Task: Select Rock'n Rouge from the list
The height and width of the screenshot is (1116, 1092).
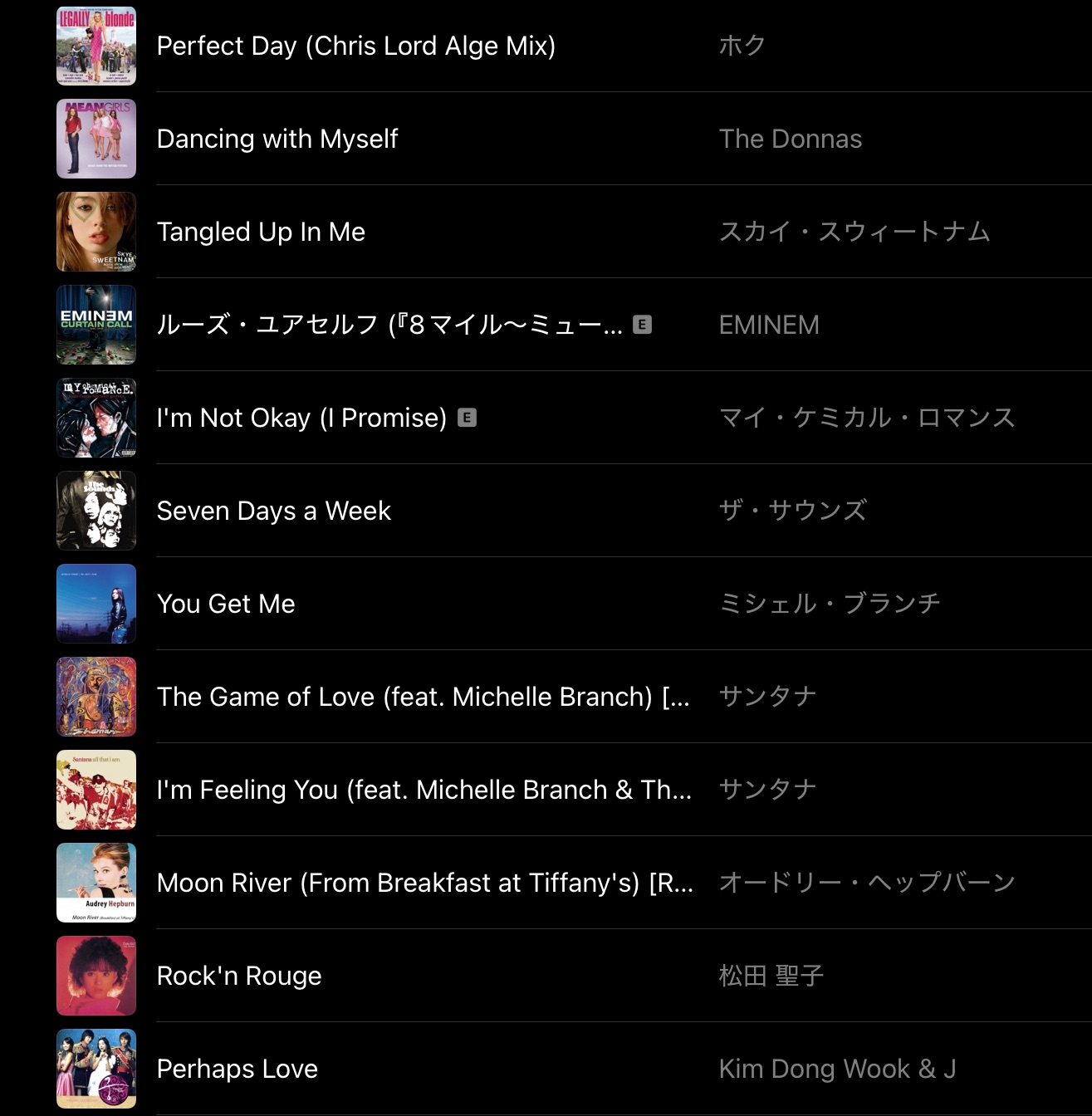Action: pos(239,976)
